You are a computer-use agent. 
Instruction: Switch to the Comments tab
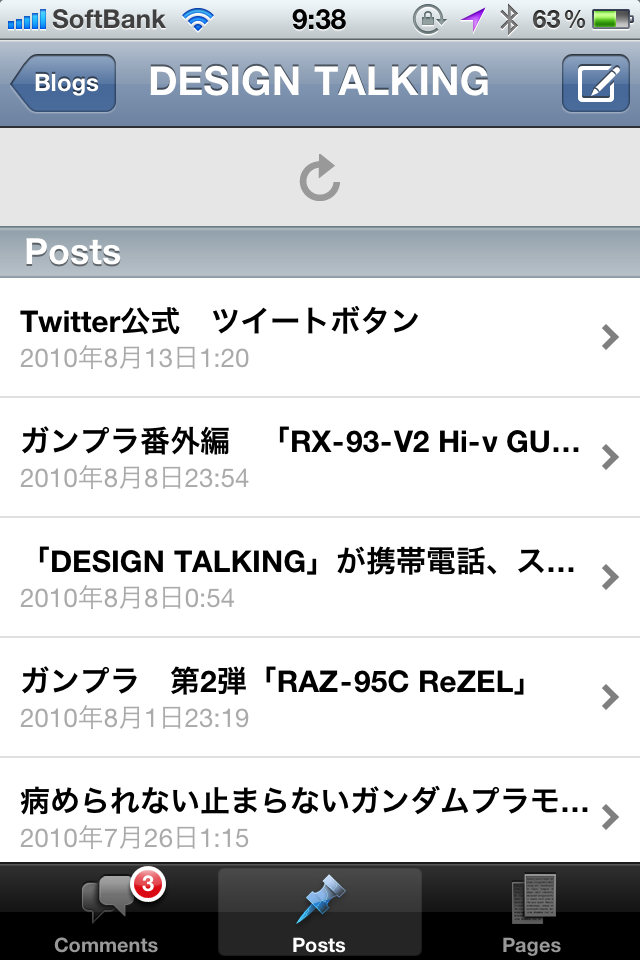click(106, 912)
